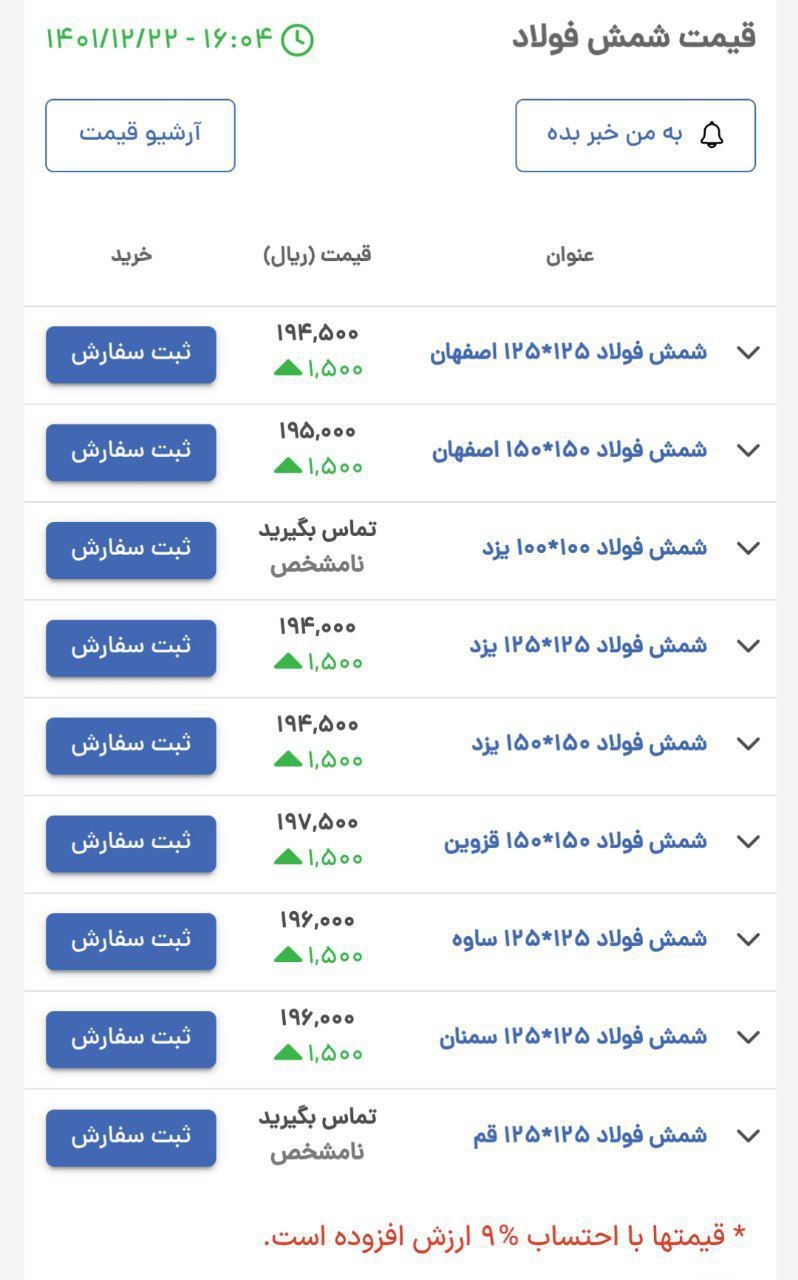Expand the شمش فولاد ۱۵۰*۱۵۰ یزد row
This screenshot has width=798, height=1280.
pos(749,743)
